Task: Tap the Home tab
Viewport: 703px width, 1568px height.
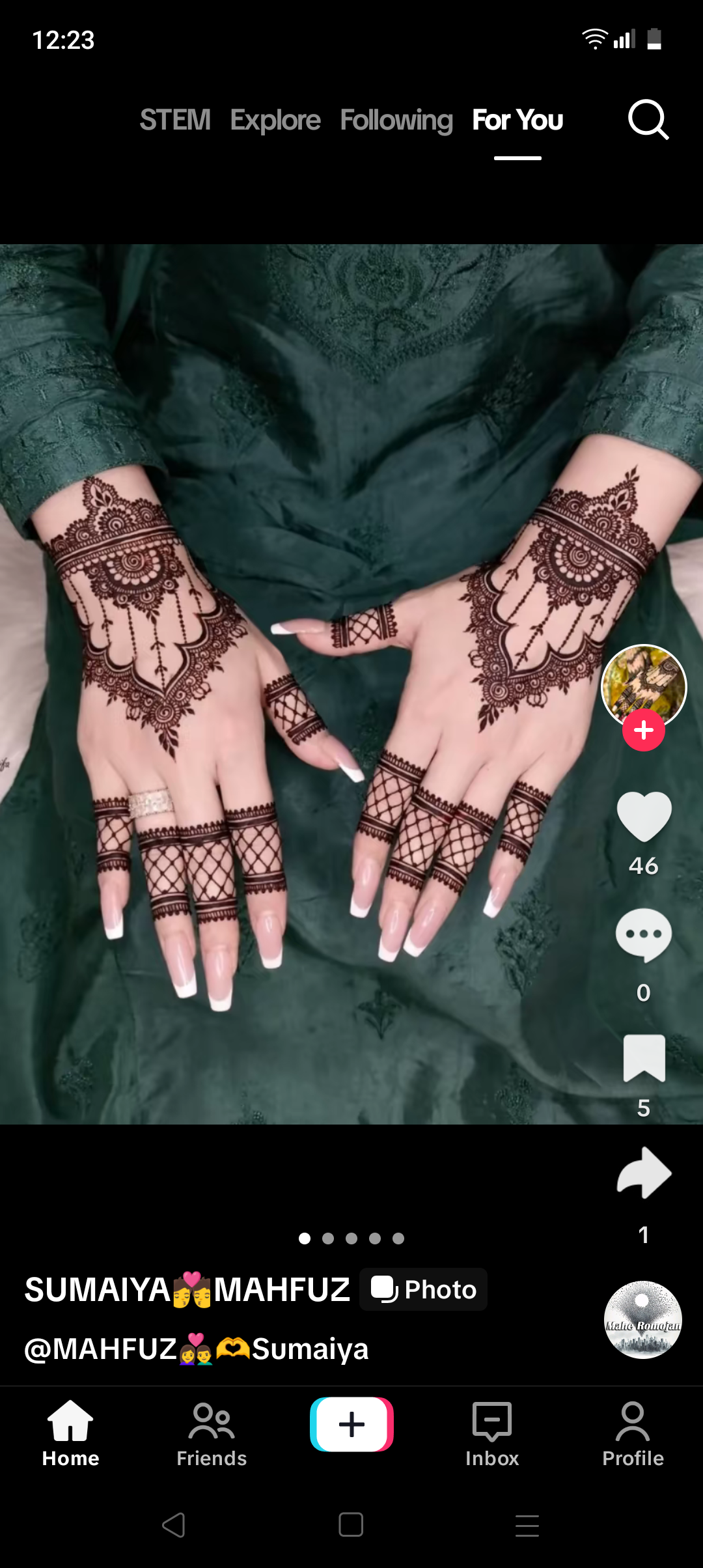Action: (70, 1435)
